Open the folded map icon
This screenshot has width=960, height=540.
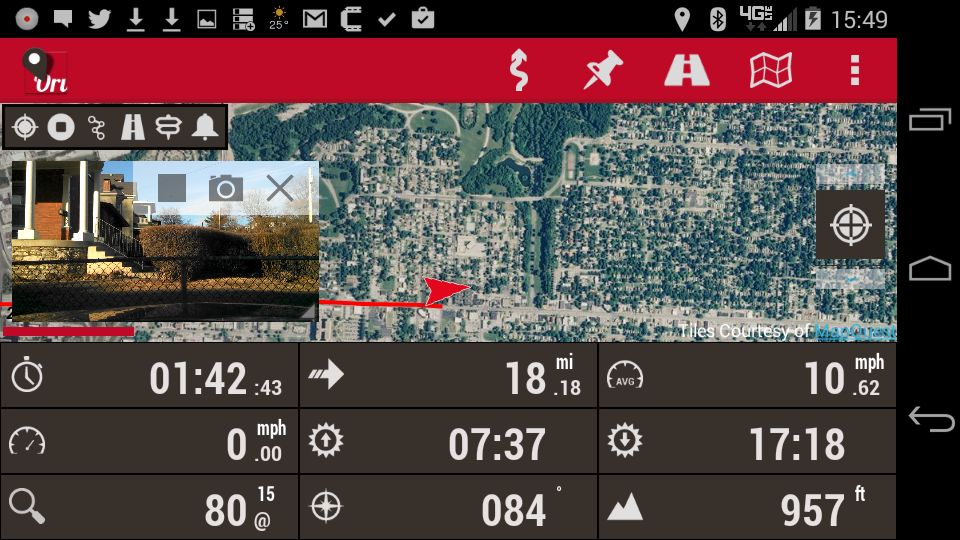pyautogui.click(x=771, y=70)
